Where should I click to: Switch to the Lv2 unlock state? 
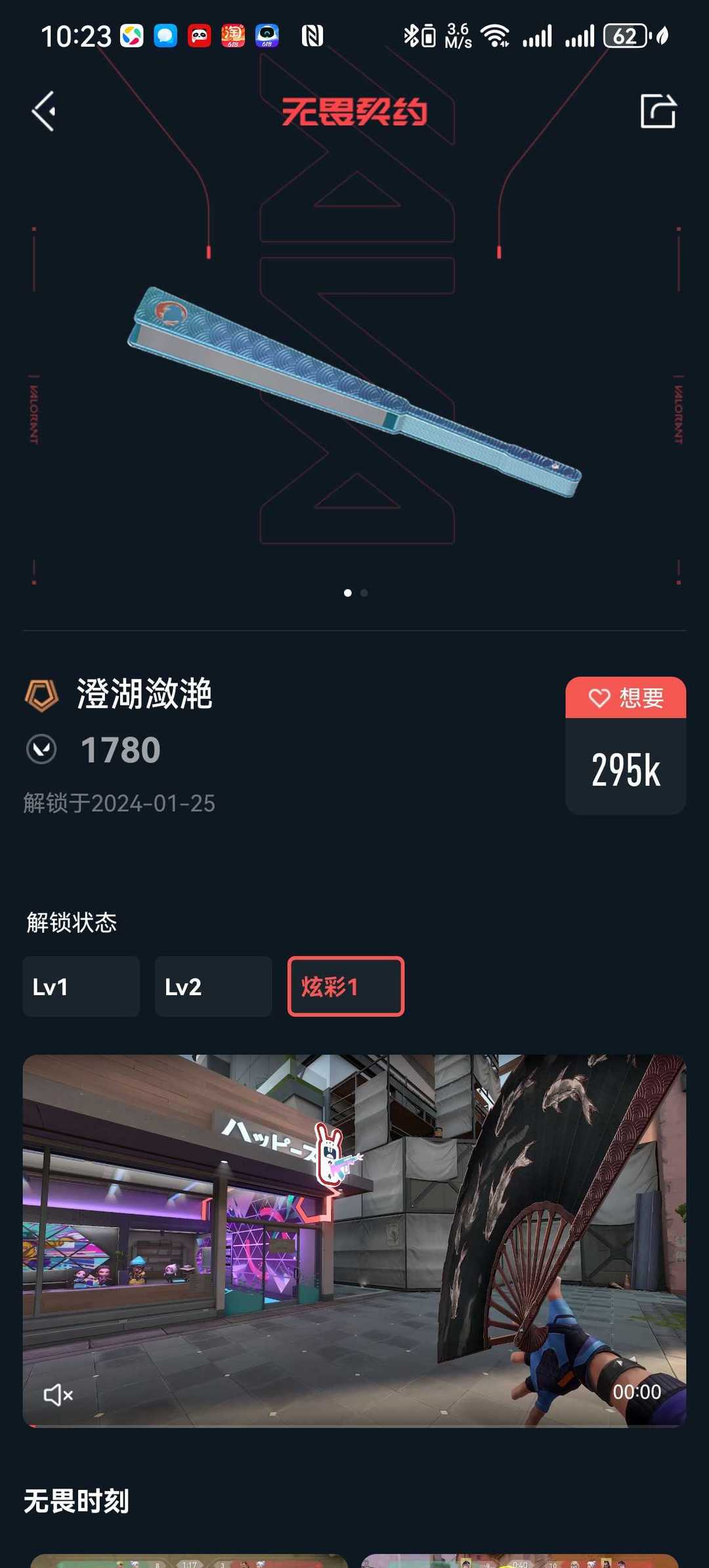click(x=213, y=987)
